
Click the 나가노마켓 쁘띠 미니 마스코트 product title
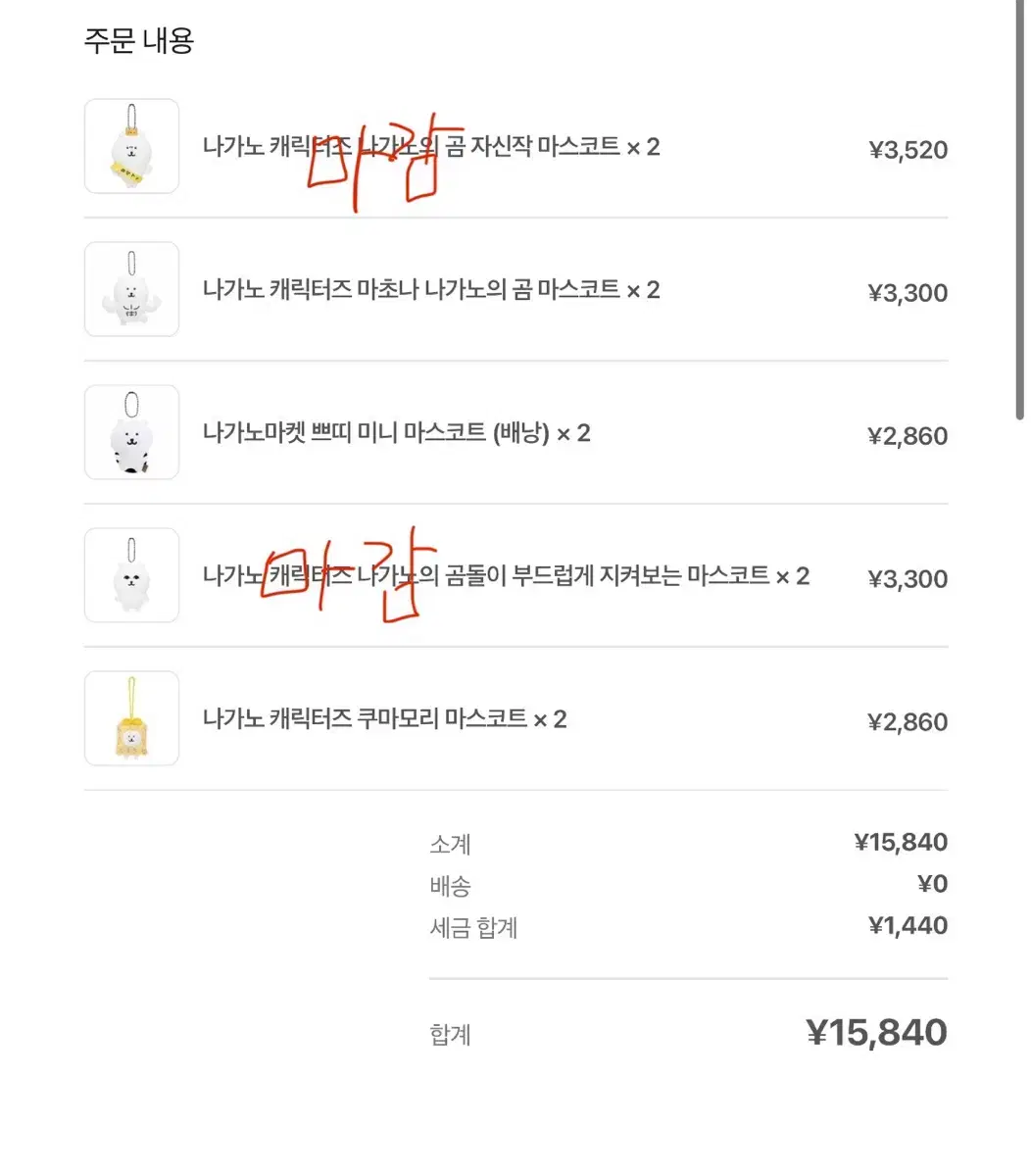397,432
